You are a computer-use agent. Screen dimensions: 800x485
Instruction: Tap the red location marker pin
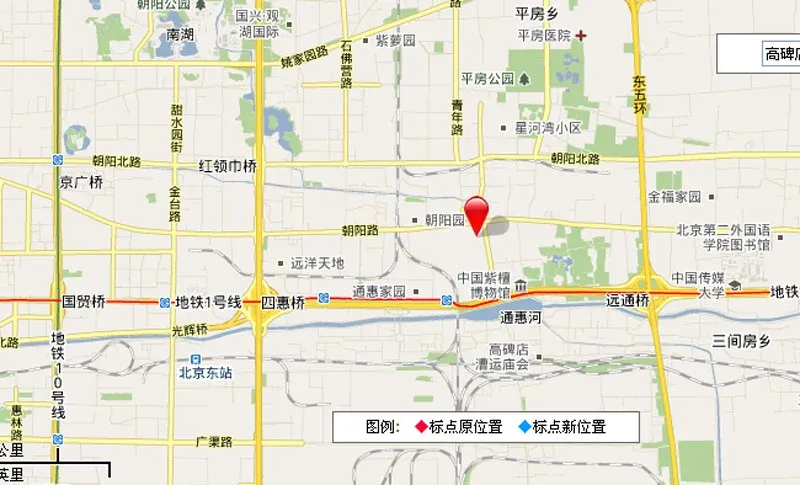(479, 212)
